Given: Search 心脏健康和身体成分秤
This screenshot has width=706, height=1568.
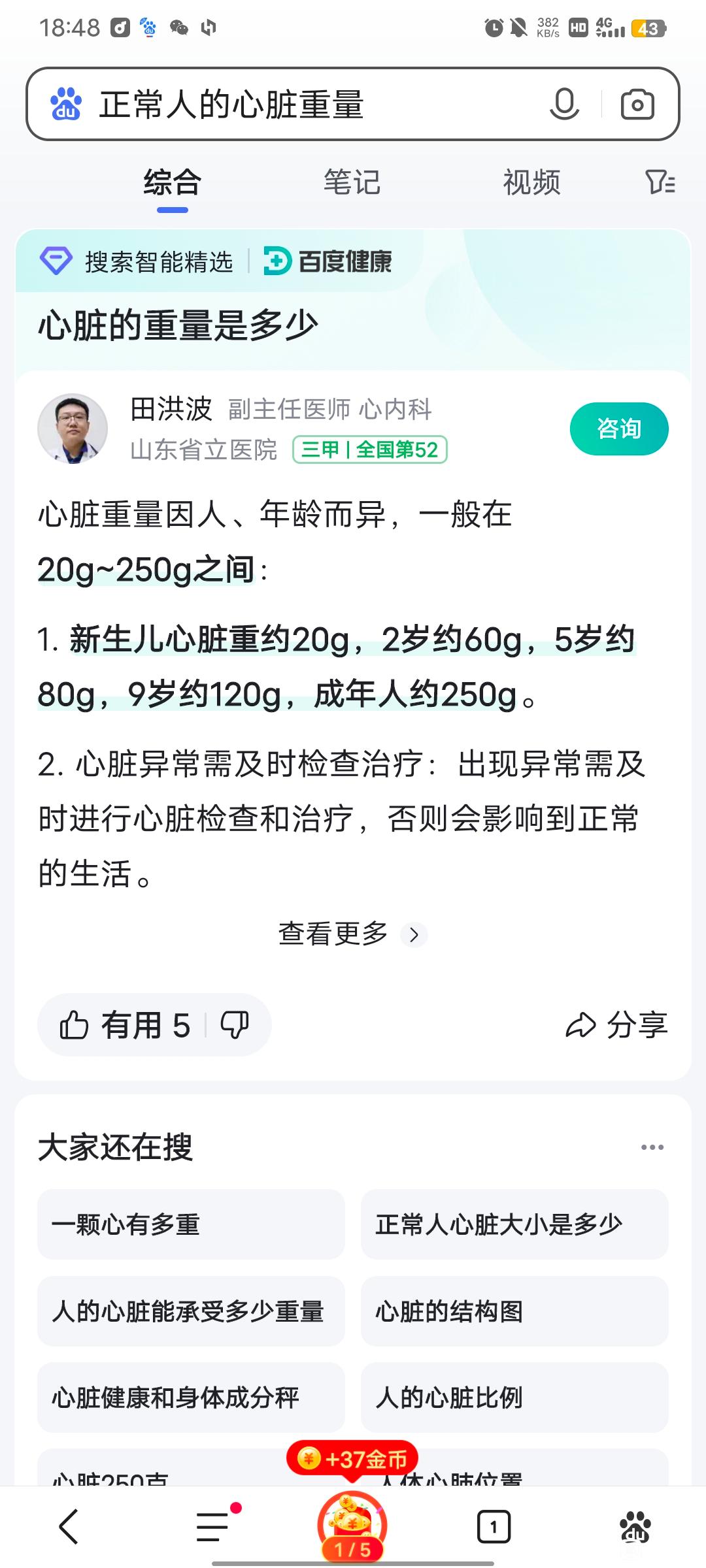Looking at the screenshot, I should point(191,1397).
